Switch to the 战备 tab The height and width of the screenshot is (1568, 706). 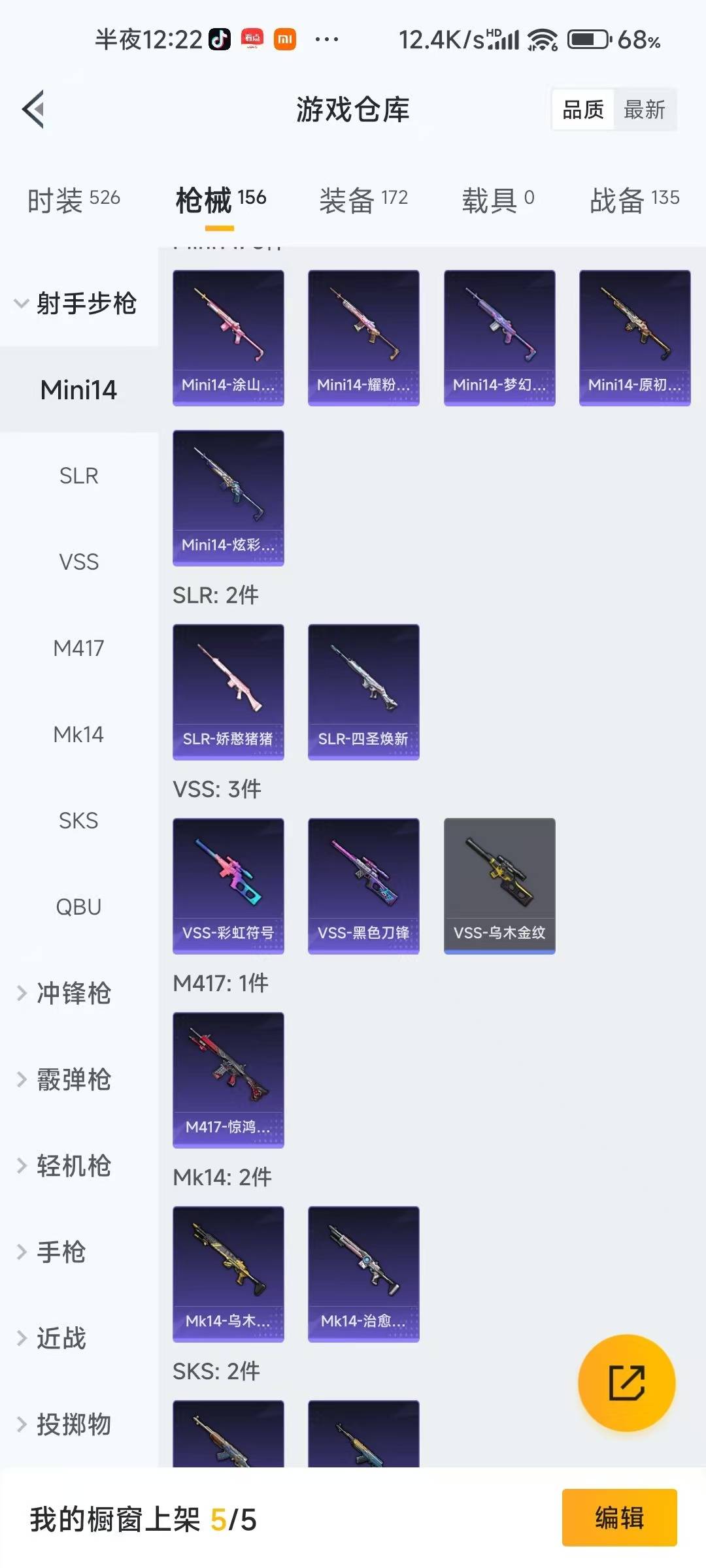pos(633,199)
